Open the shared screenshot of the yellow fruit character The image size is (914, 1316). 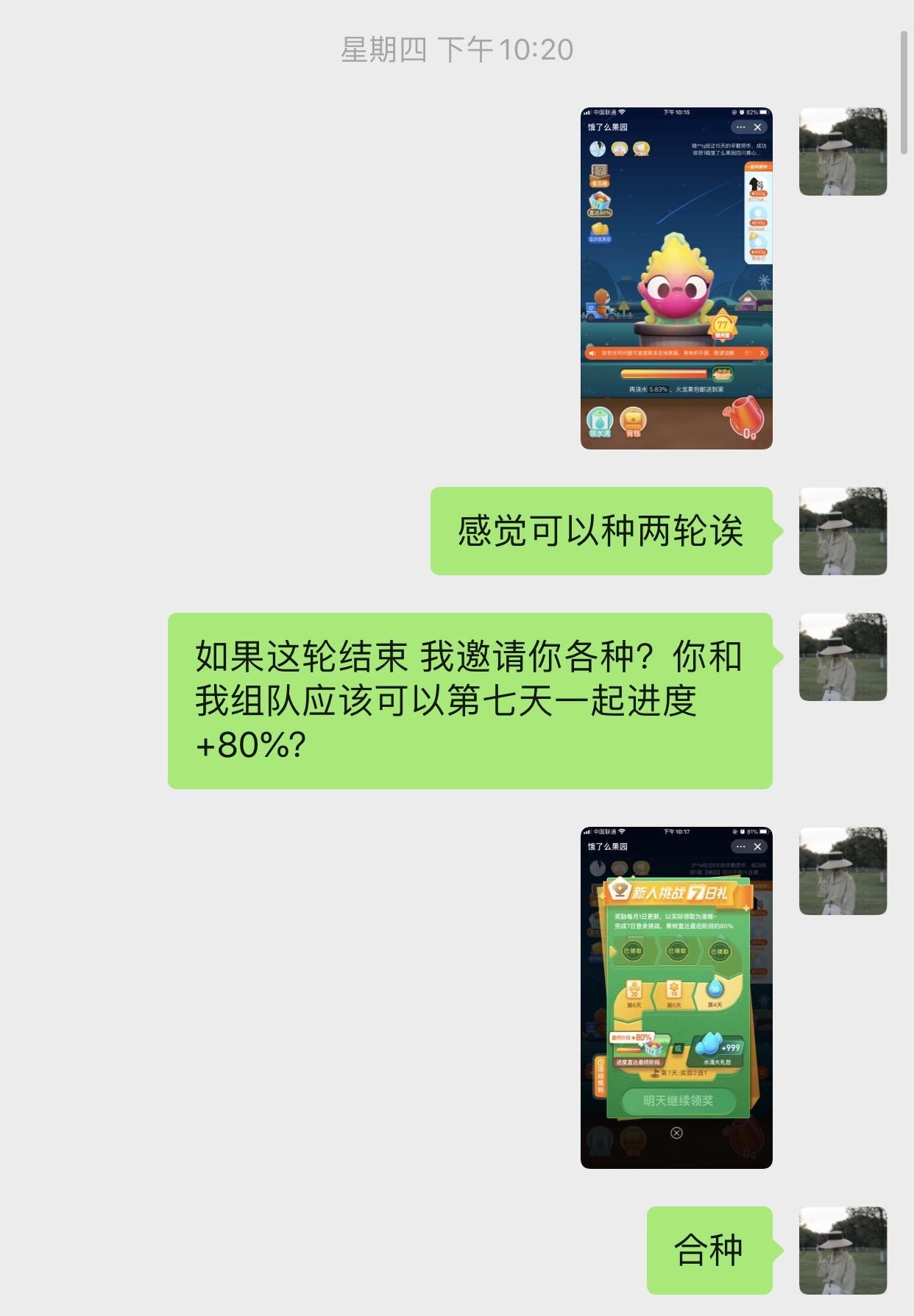(x=676, y=278)
